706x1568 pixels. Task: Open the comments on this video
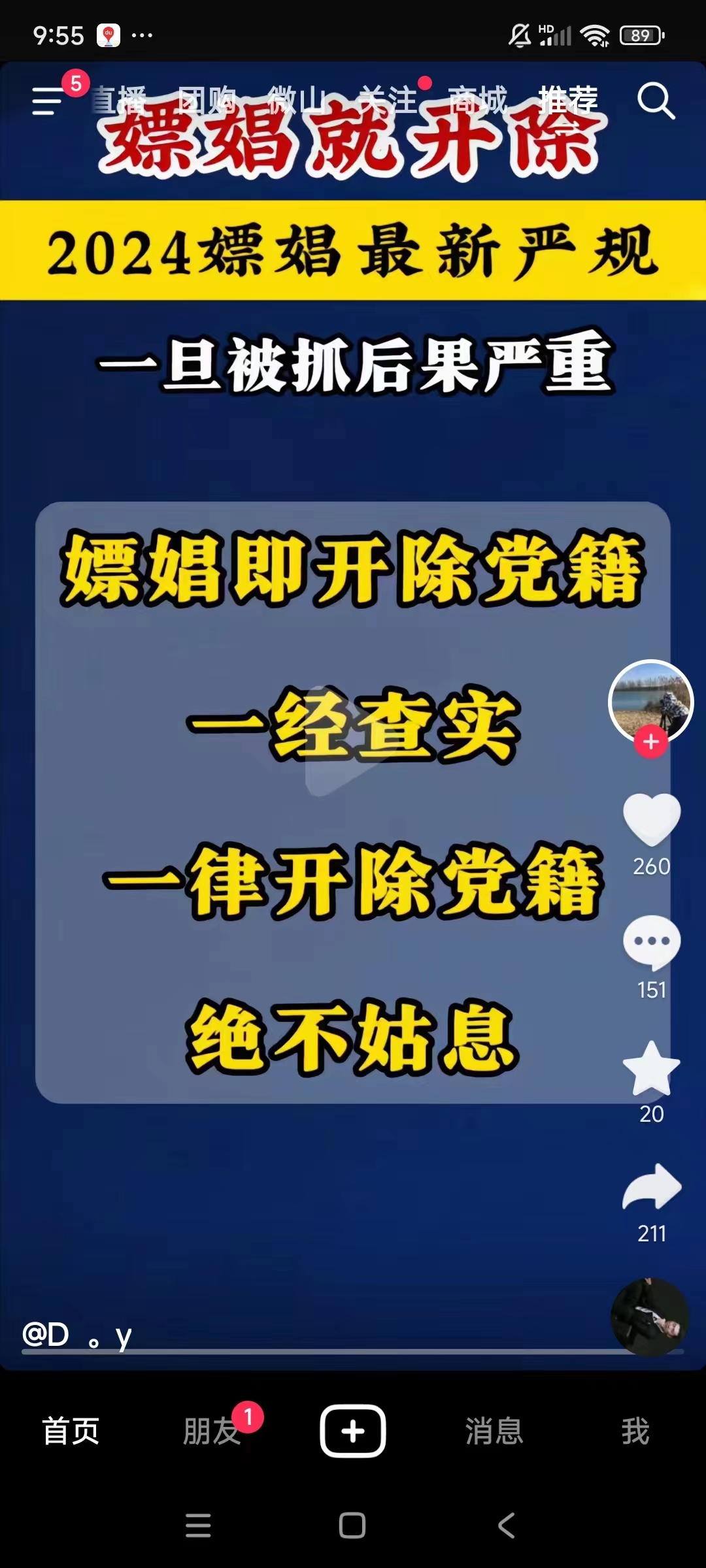652,943
